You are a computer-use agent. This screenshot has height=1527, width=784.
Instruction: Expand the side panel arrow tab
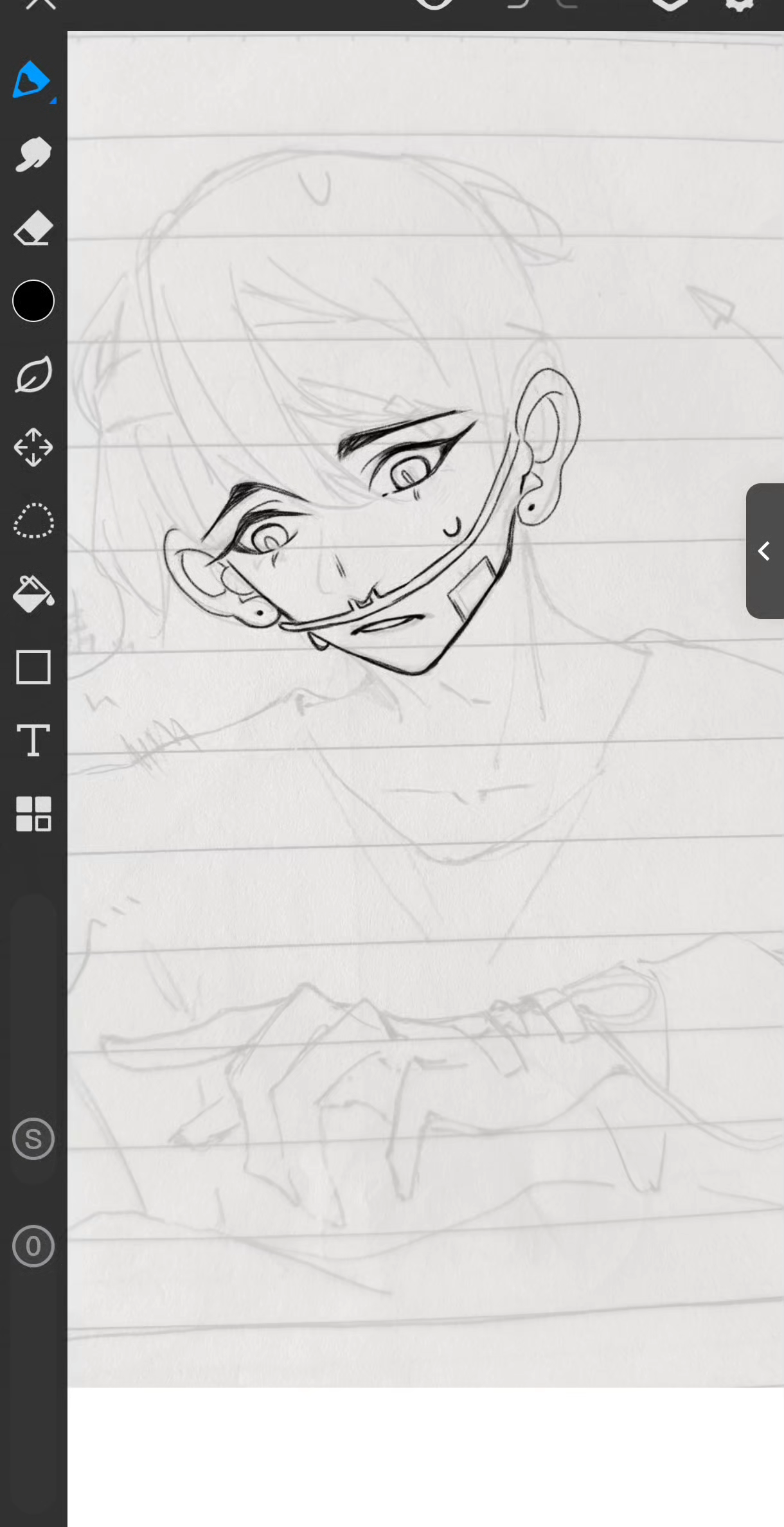pyautogui.click(x=765, y=551)
